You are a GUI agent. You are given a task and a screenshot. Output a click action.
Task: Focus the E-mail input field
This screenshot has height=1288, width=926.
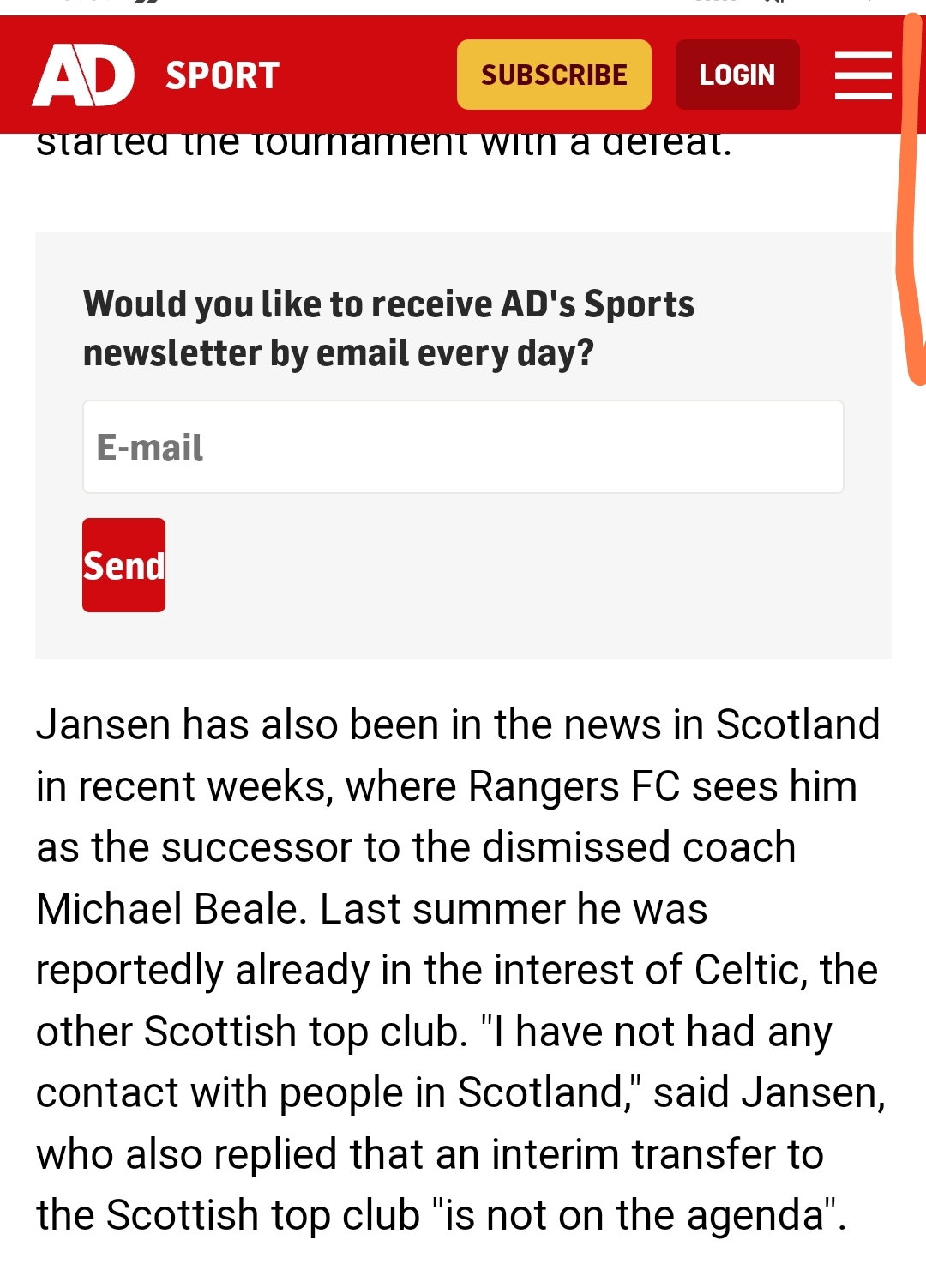(x=463, y=447)
